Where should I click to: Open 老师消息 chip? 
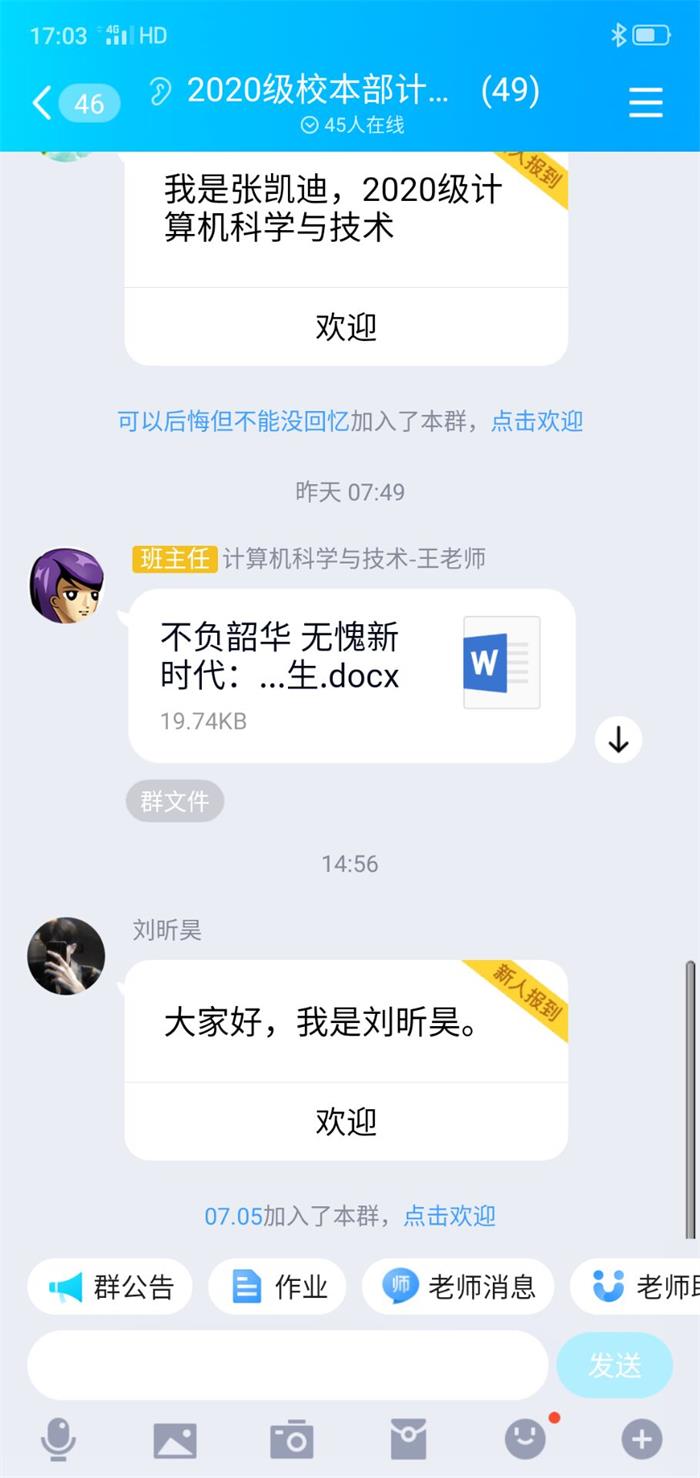459,1286
